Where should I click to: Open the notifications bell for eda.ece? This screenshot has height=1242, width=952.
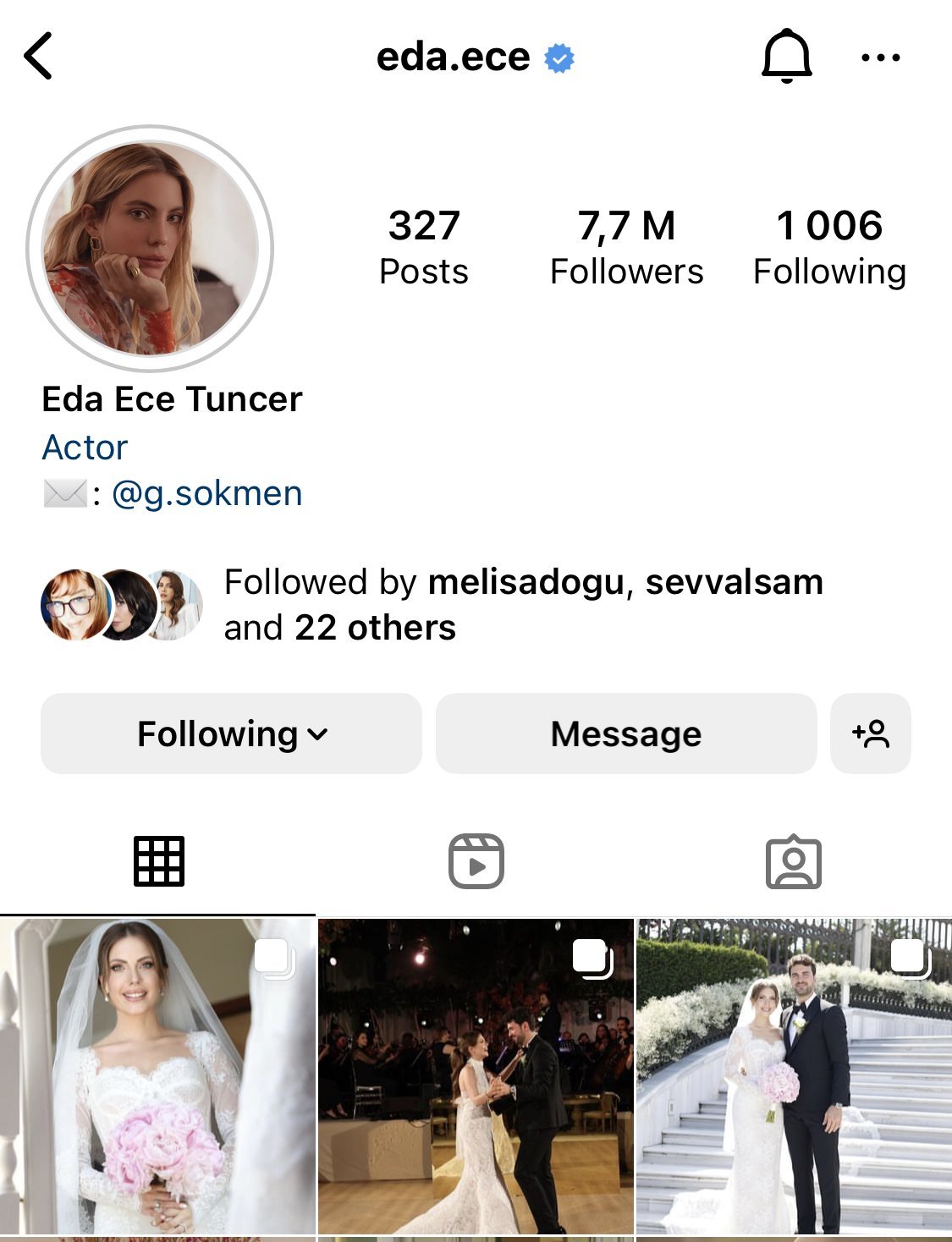click(x=786, y=57)
